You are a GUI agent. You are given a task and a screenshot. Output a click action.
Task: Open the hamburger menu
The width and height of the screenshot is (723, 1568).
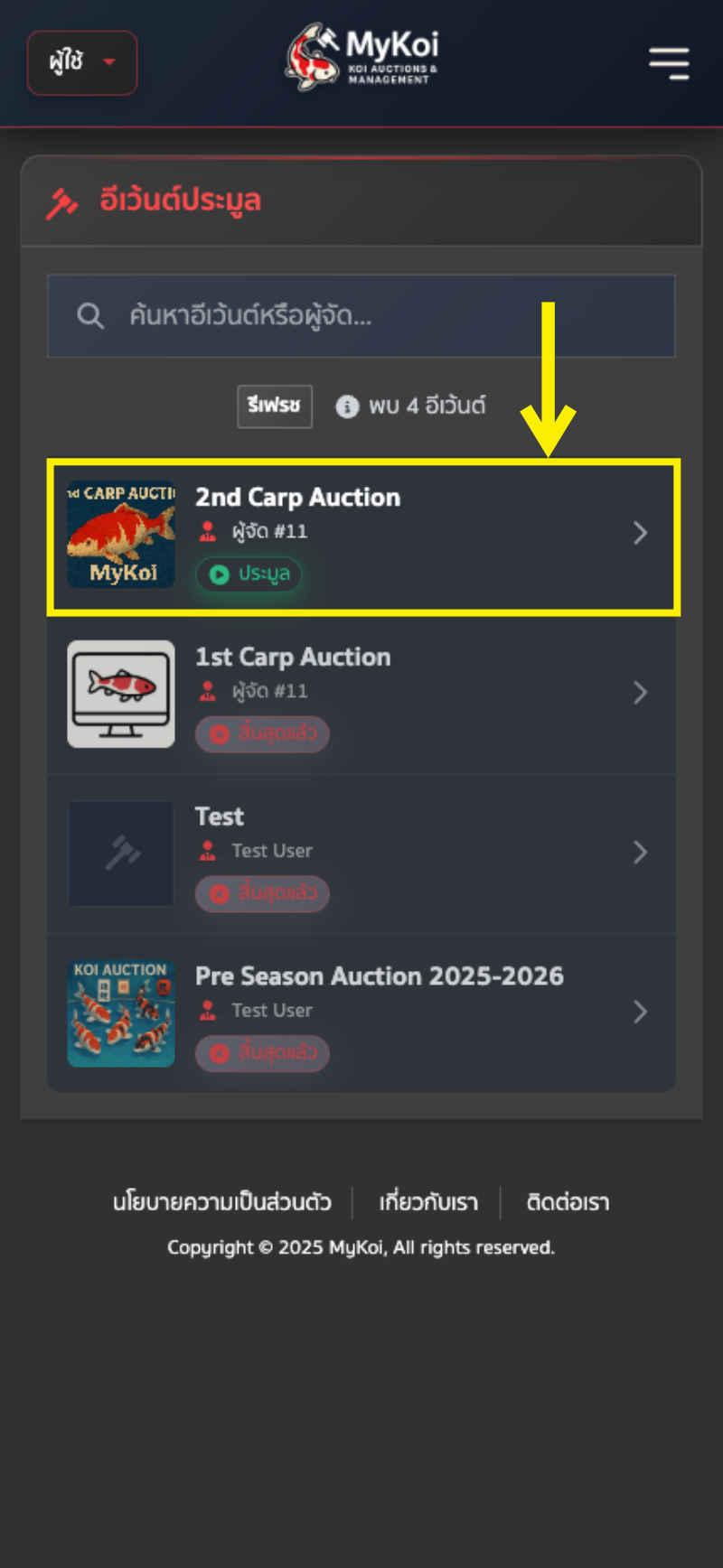tap(669, 63)
